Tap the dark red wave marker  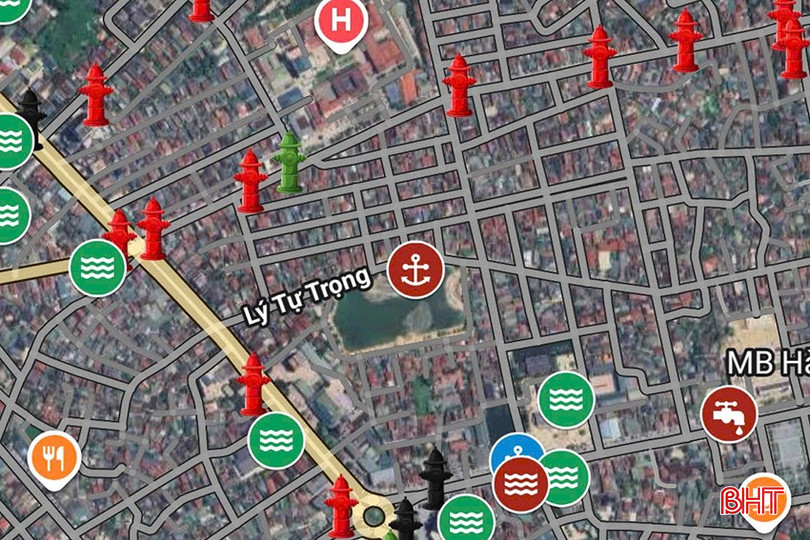pyautogui.click(x=520, y=485)
